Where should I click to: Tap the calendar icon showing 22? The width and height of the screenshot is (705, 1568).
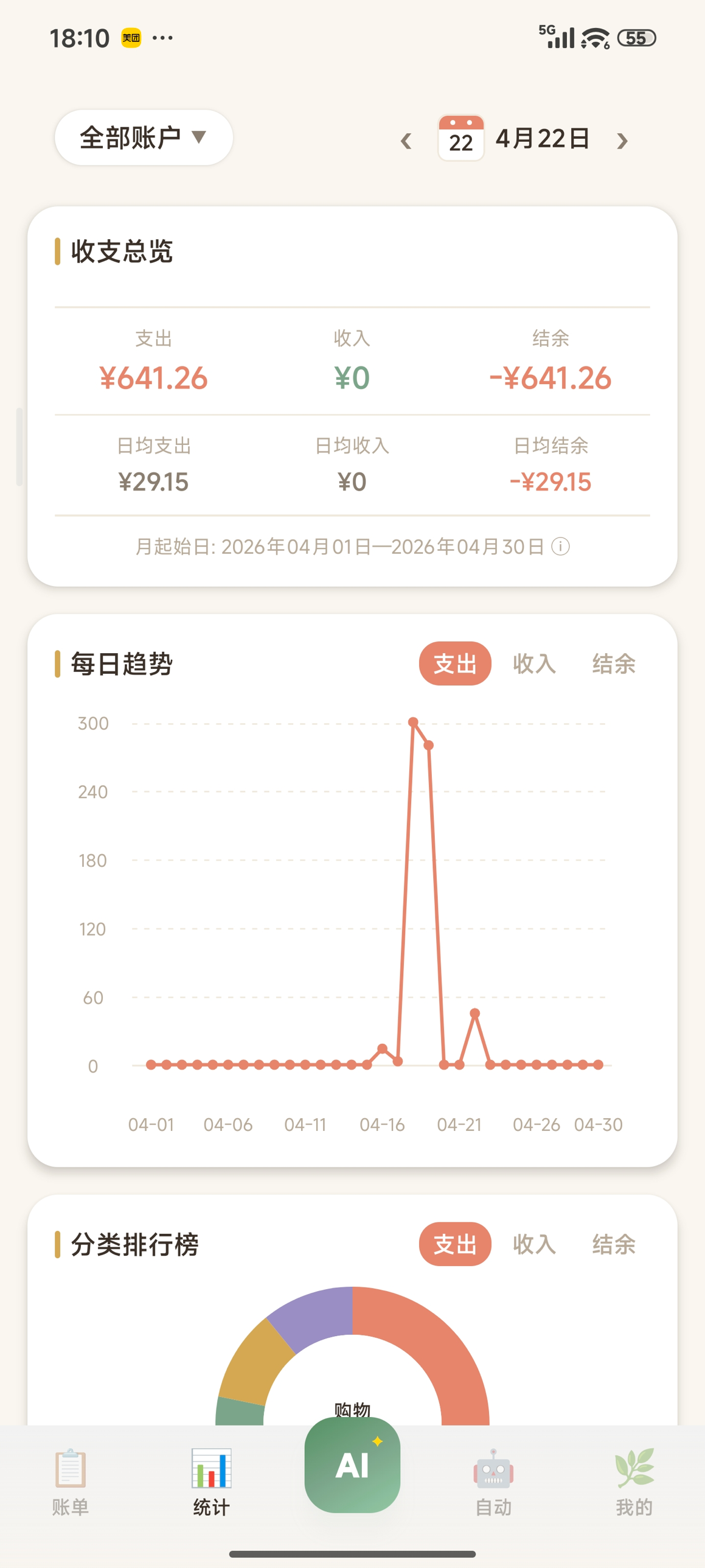pos(460,139)
